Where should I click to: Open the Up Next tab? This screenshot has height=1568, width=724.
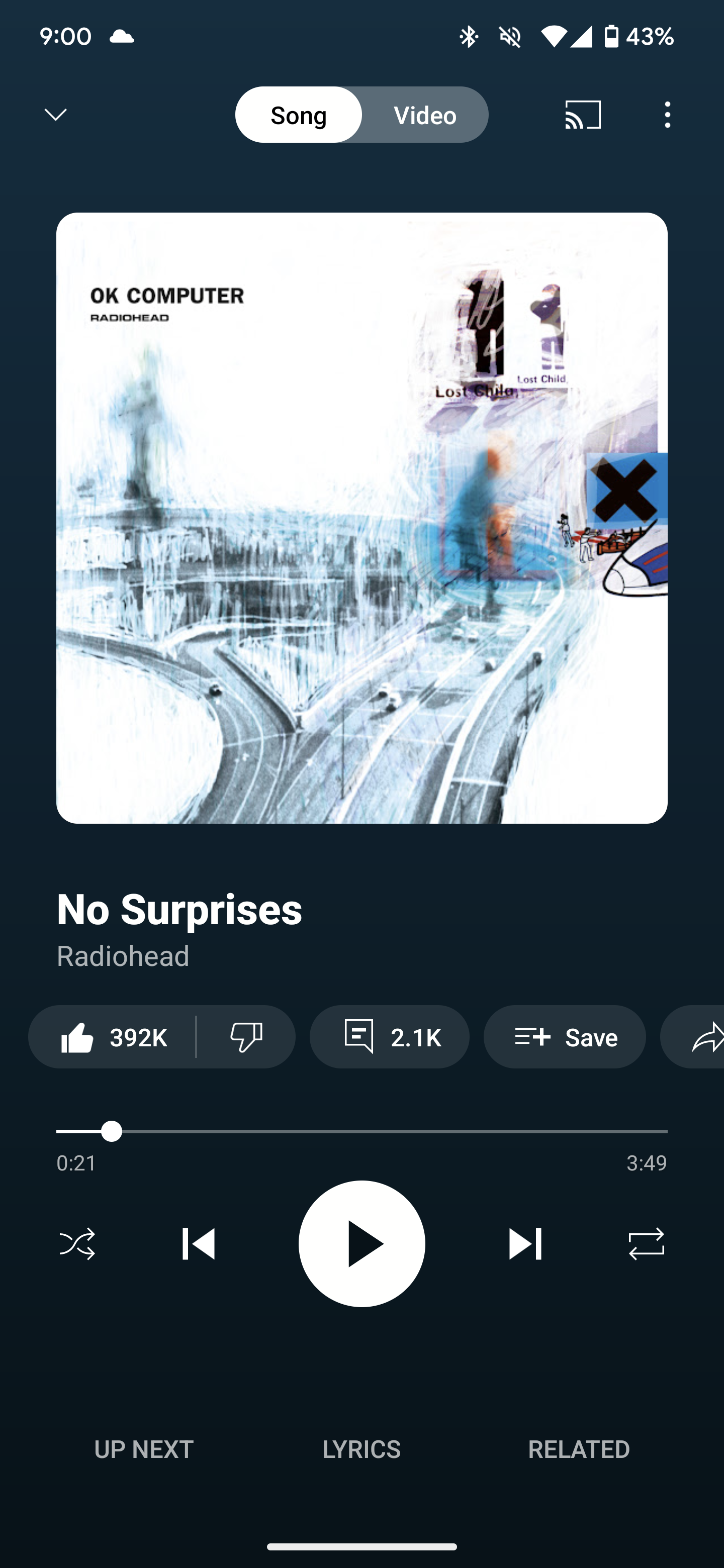coord(144,1449)
